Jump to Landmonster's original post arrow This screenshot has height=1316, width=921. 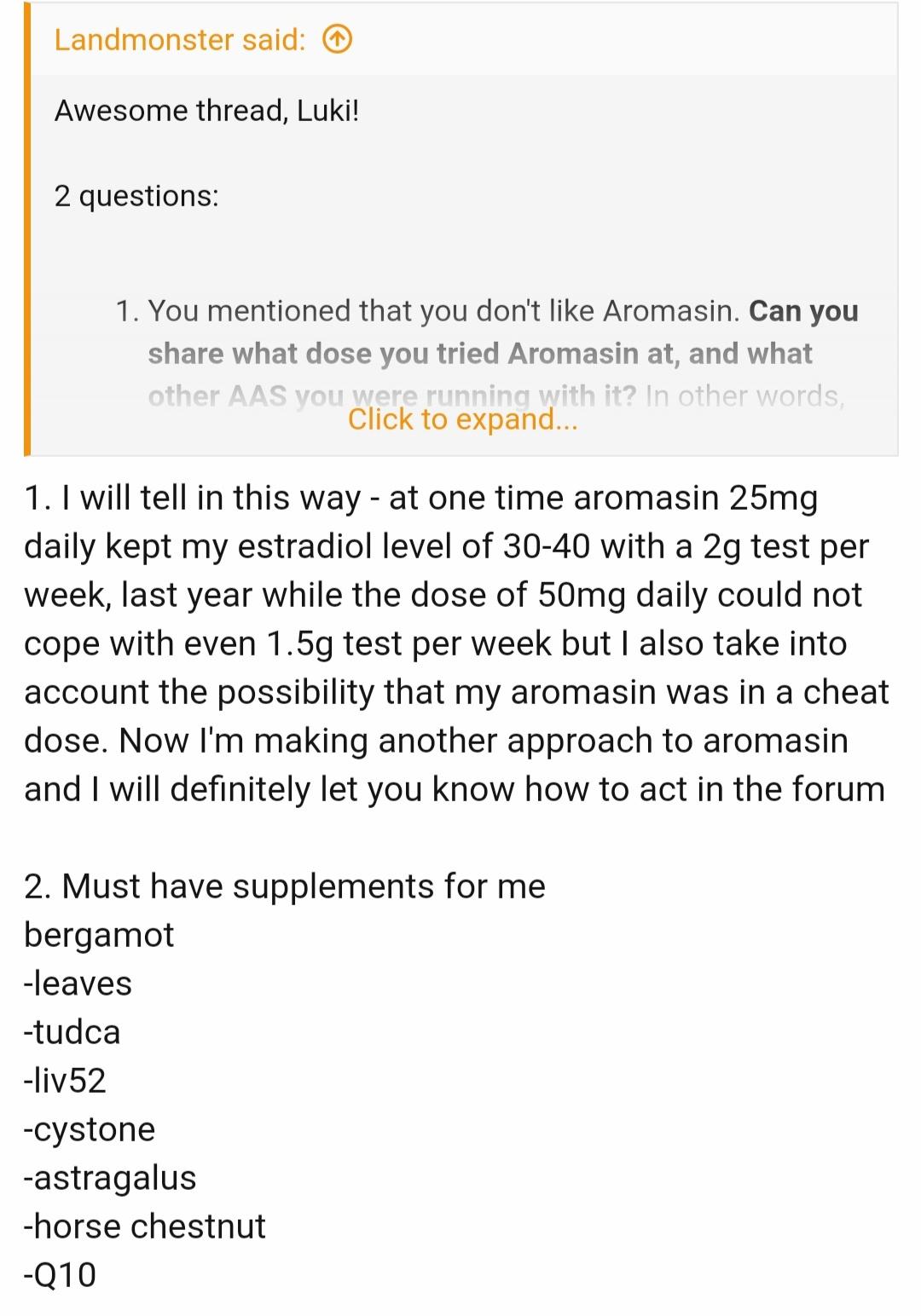338,39
